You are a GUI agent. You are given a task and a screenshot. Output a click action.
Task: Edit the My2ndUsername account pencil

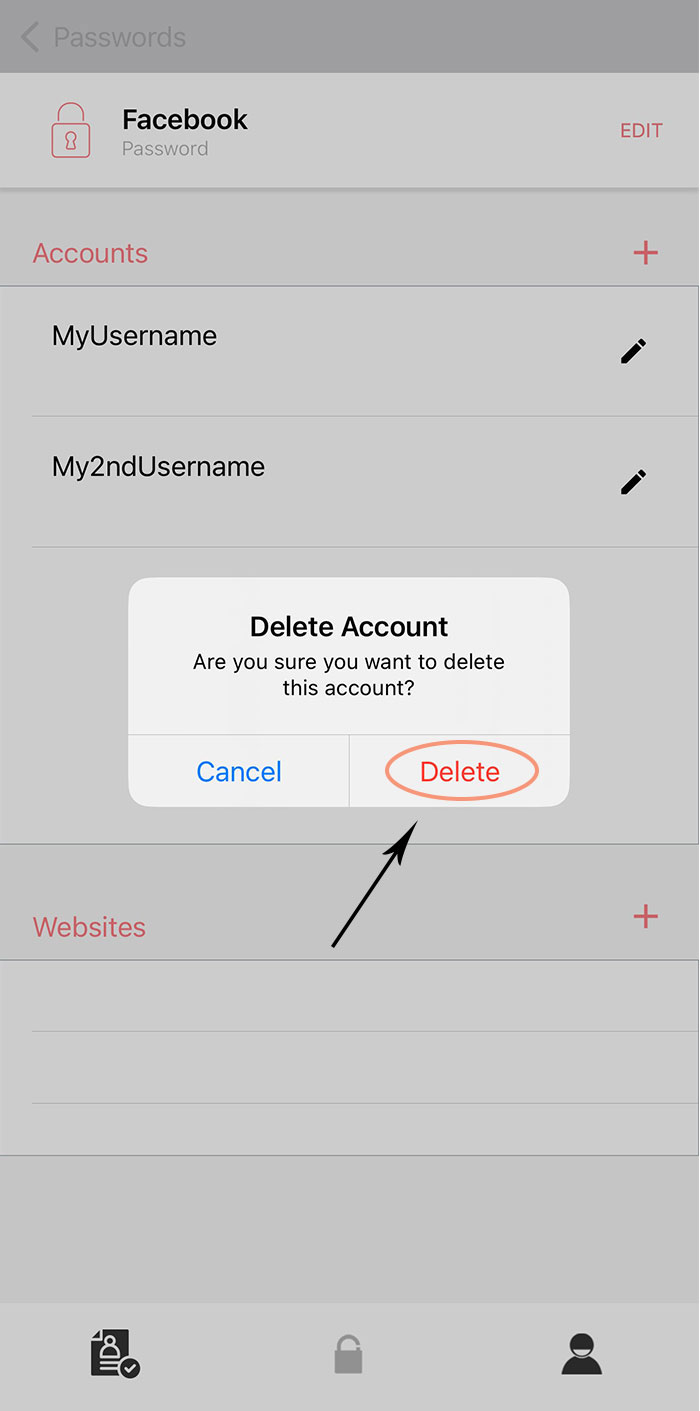(633, 482)
